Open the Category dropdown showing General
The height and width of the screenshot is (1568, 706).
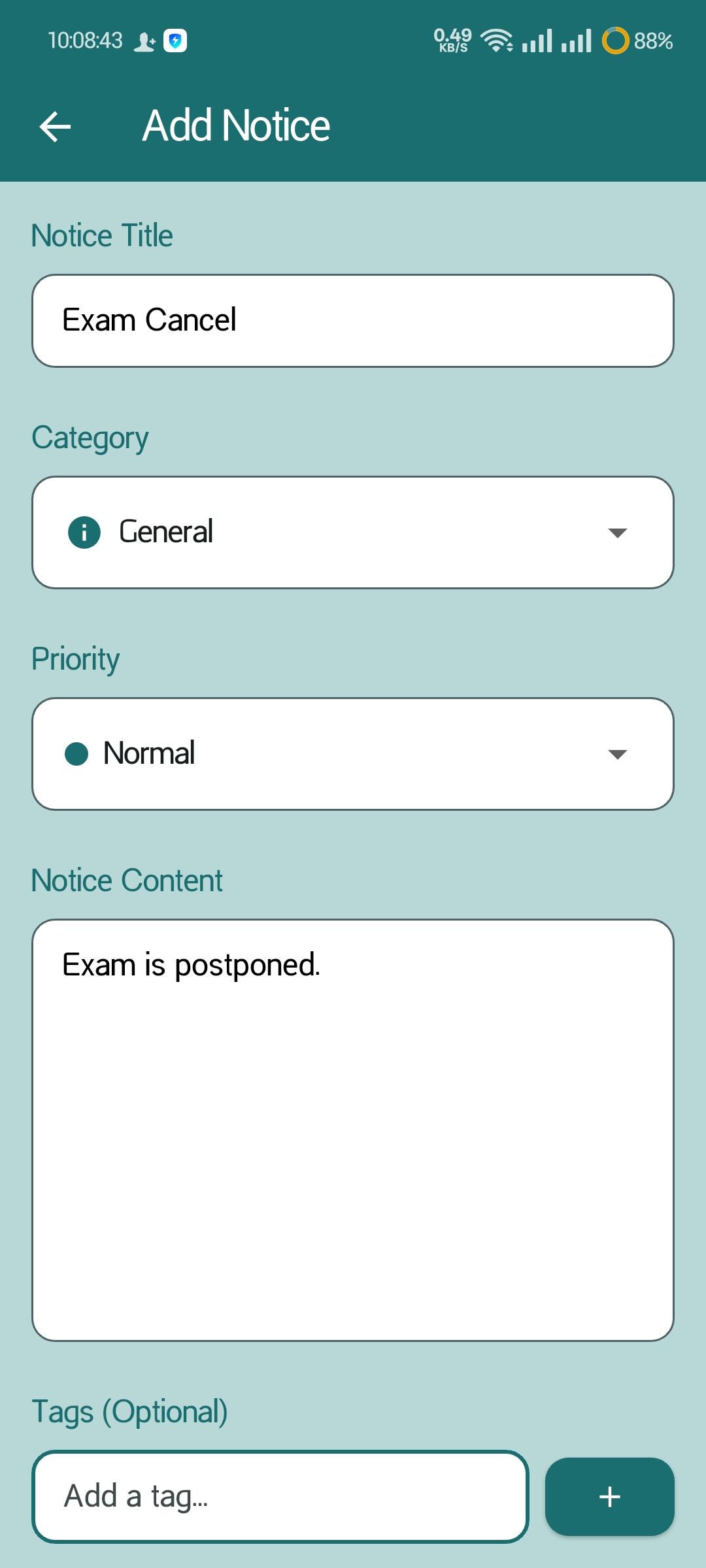click(x=353, y=532)
